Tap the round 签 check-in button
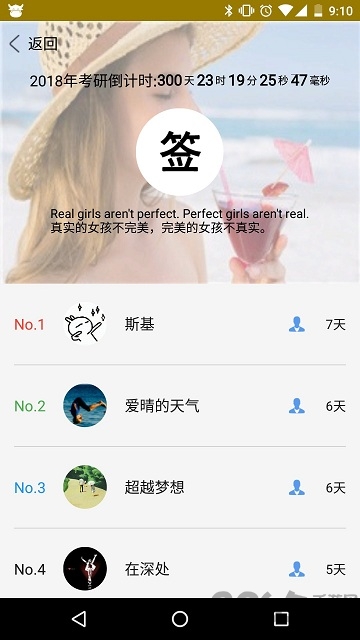Viewport: 360px width, 640px height. [180, 152]
